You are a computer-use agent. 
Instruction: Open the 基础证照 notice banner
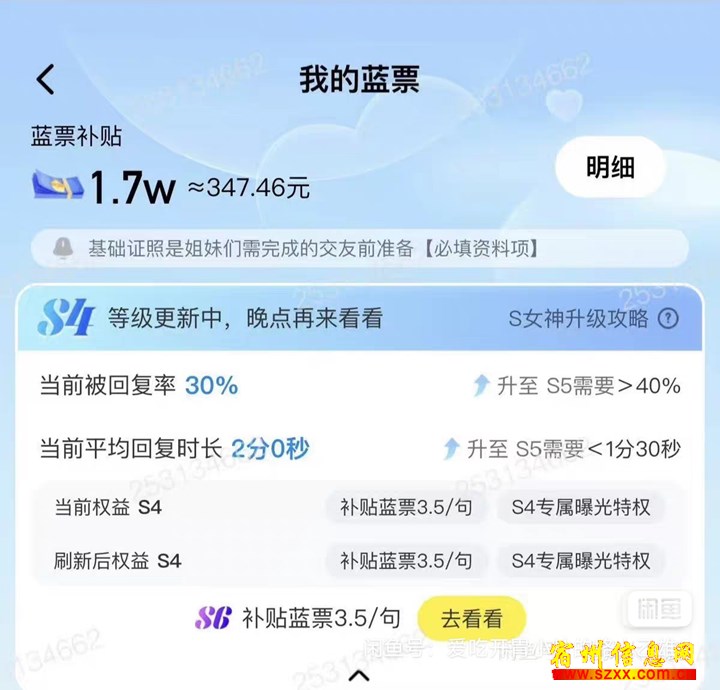click(358, 247)
